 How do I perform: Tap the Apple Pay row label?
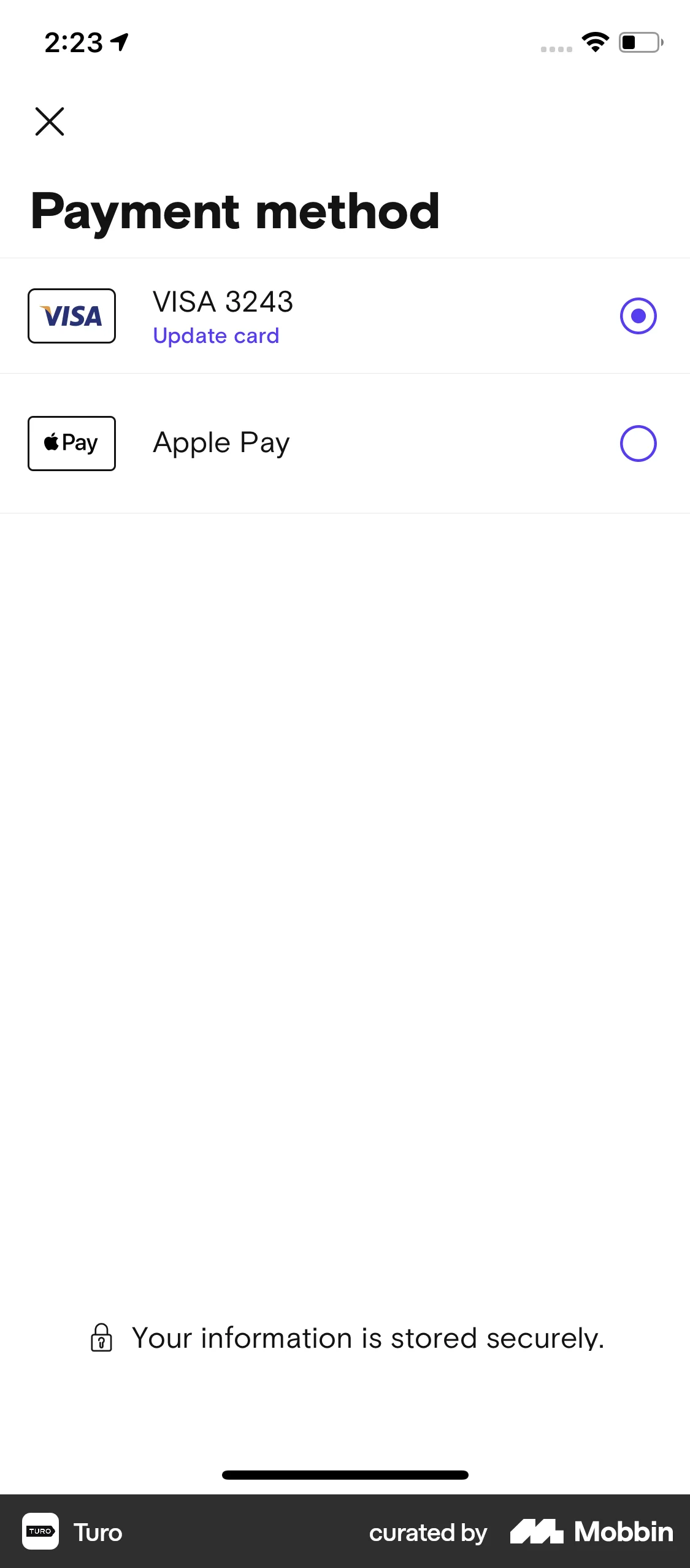[221, 443]
